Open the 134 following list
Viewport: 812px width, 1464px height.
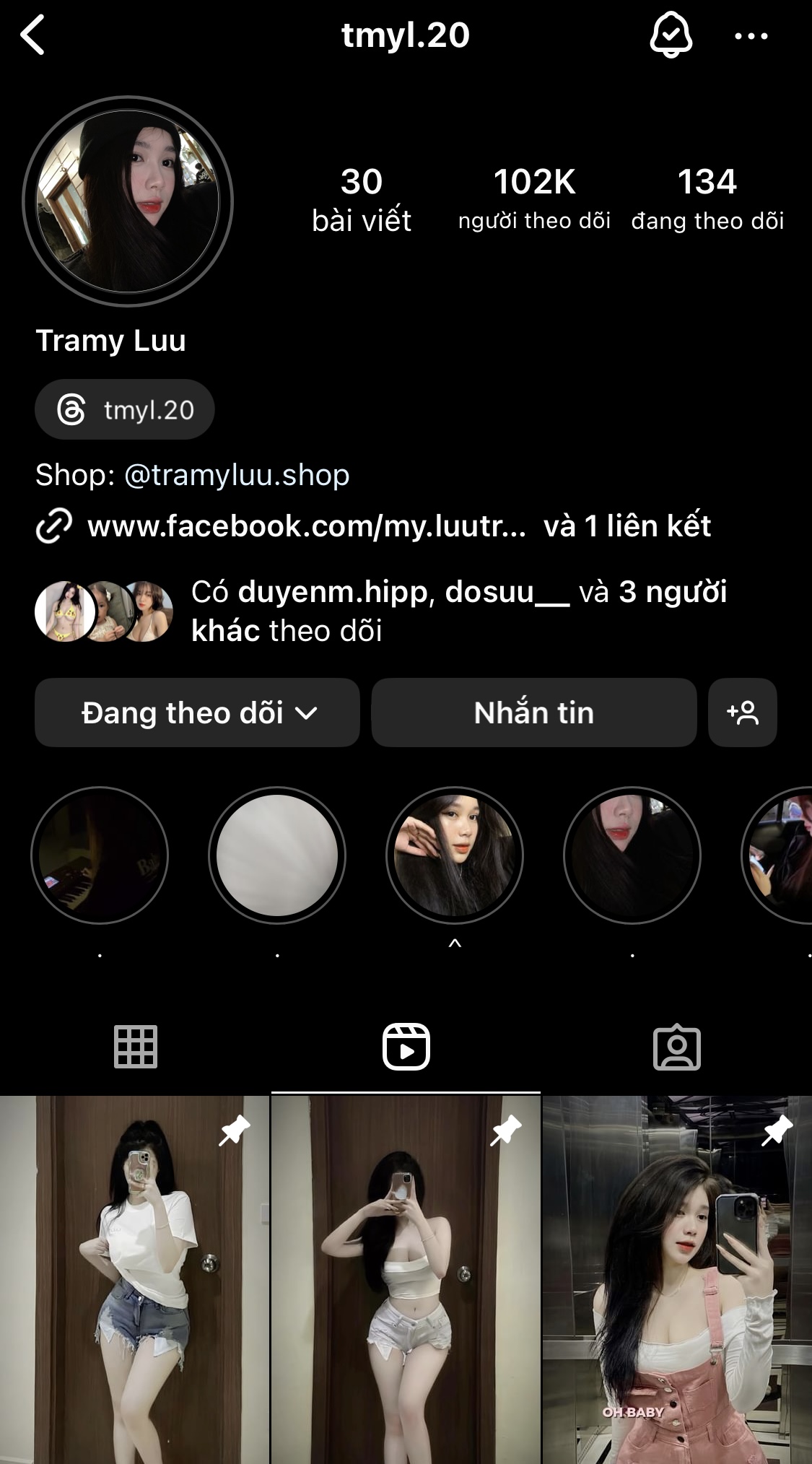click(x=707, y=199)
